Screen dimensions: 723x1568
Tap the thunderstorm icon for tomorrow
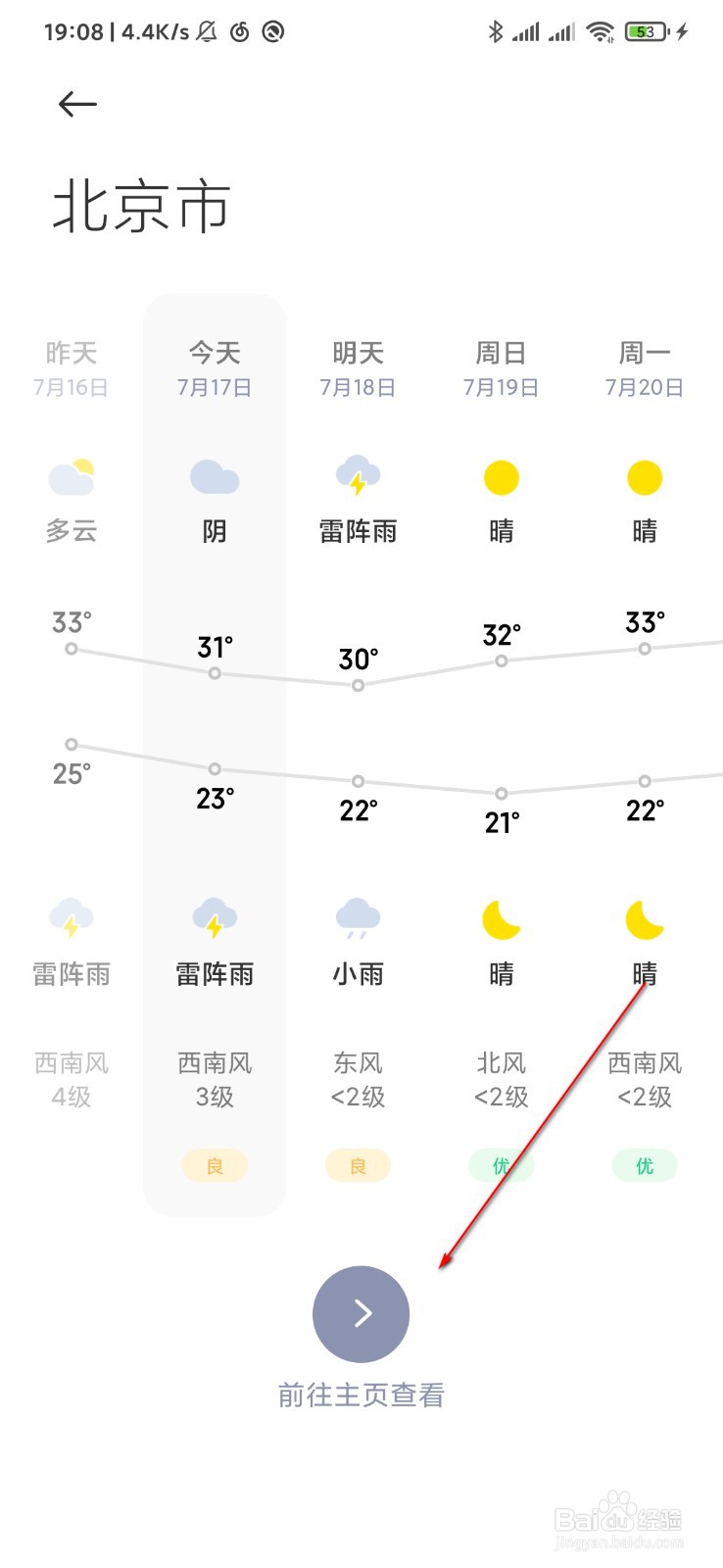pos(358,477)
